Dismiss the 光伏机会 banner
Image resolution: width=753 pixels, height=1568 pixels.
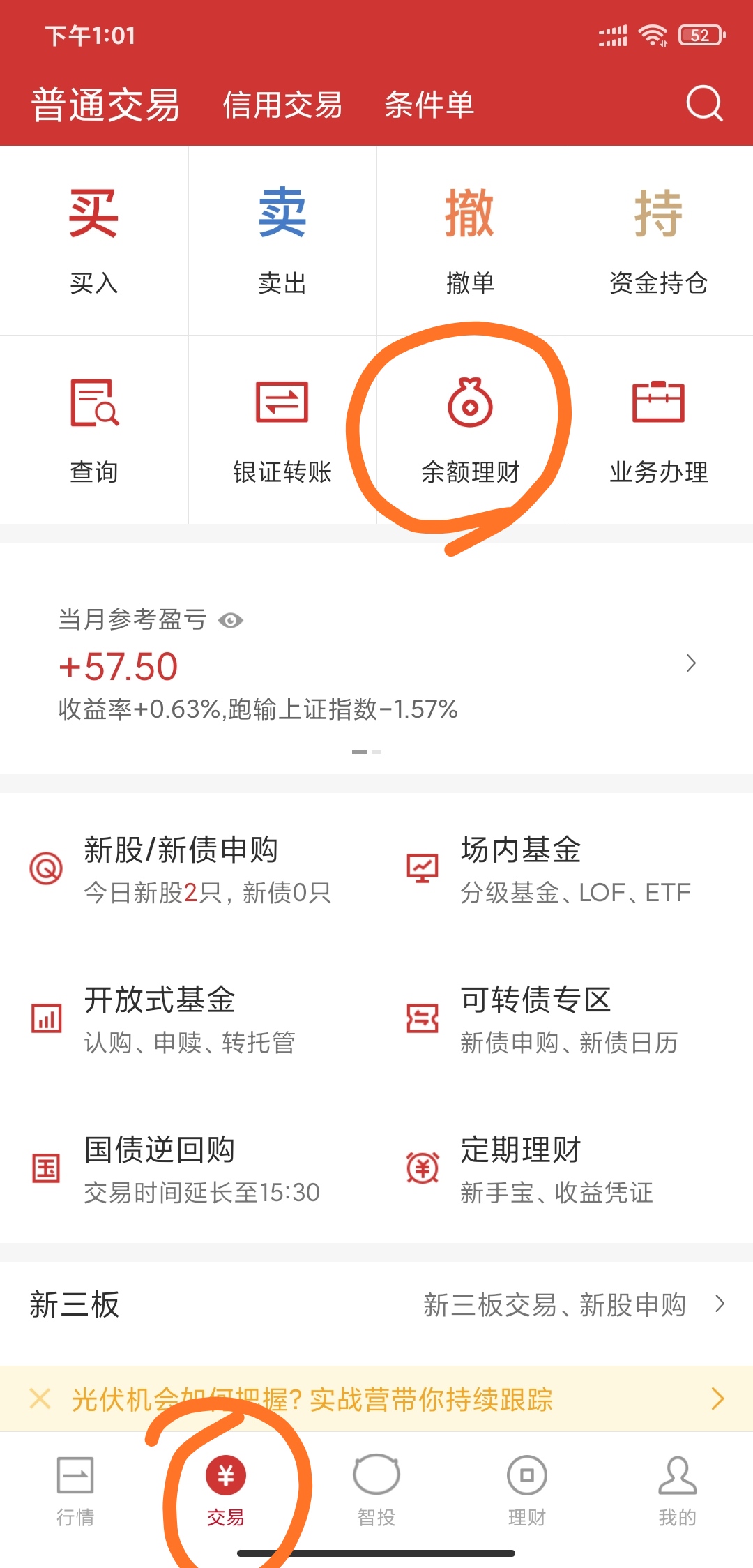pos(40,1399)
